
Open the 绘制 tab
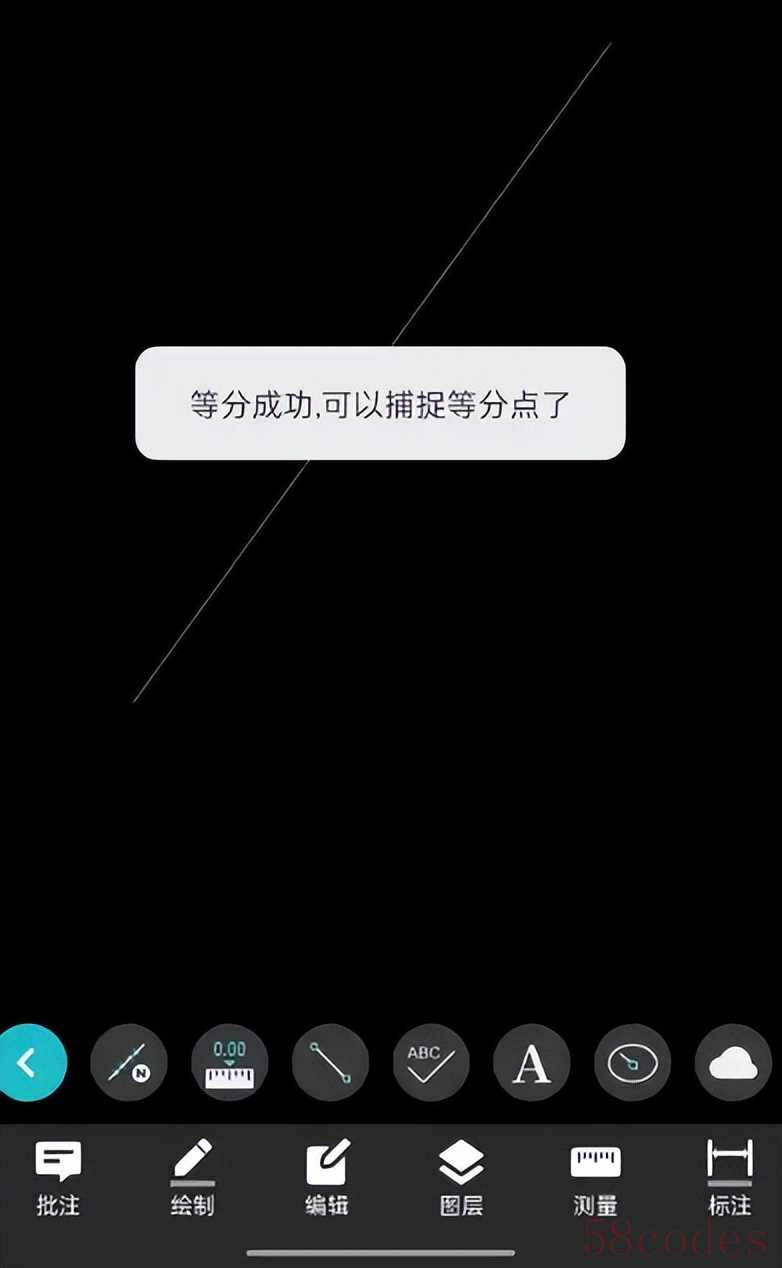pyautogui.click(x=192, y=1180)
